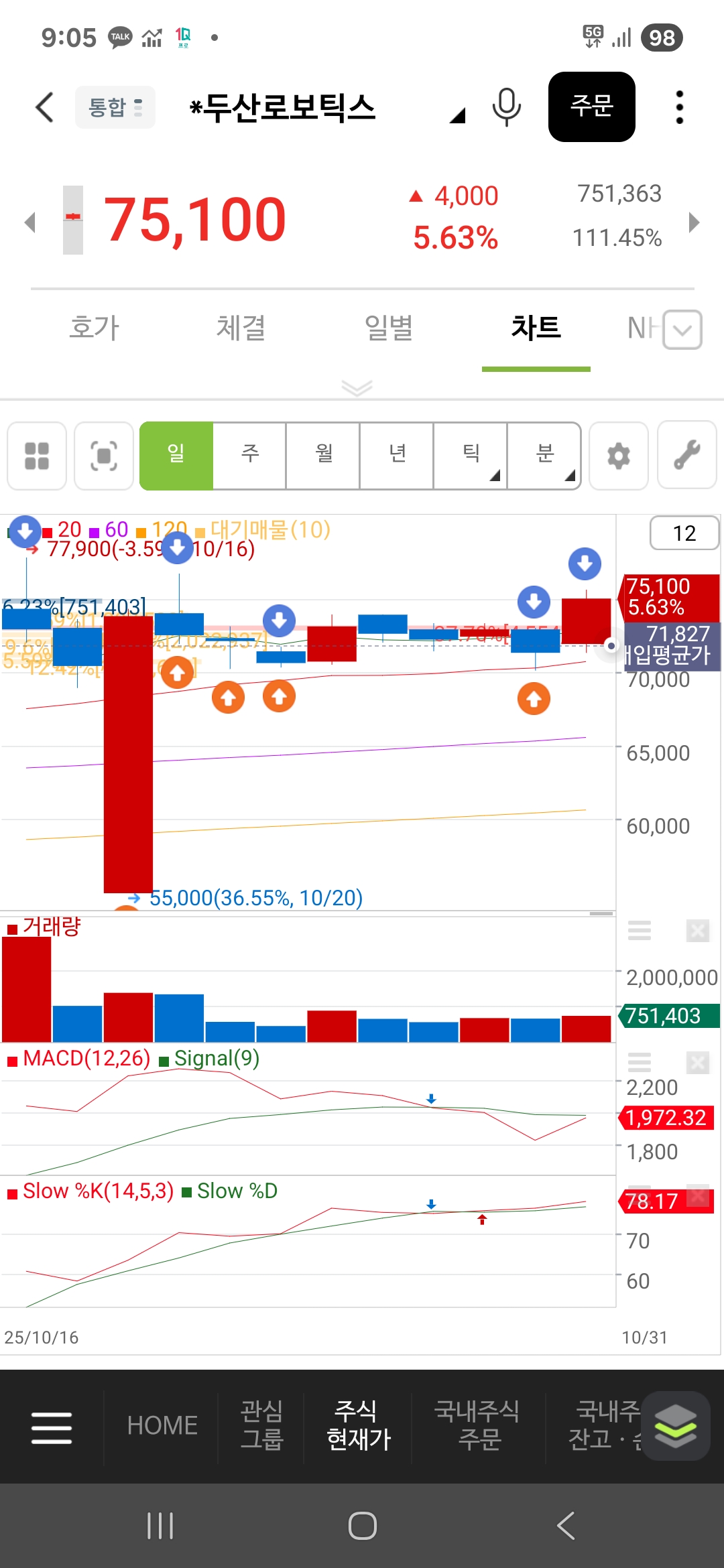
Task: Open the grid layout chart menu
Action: tap(37, 456)
